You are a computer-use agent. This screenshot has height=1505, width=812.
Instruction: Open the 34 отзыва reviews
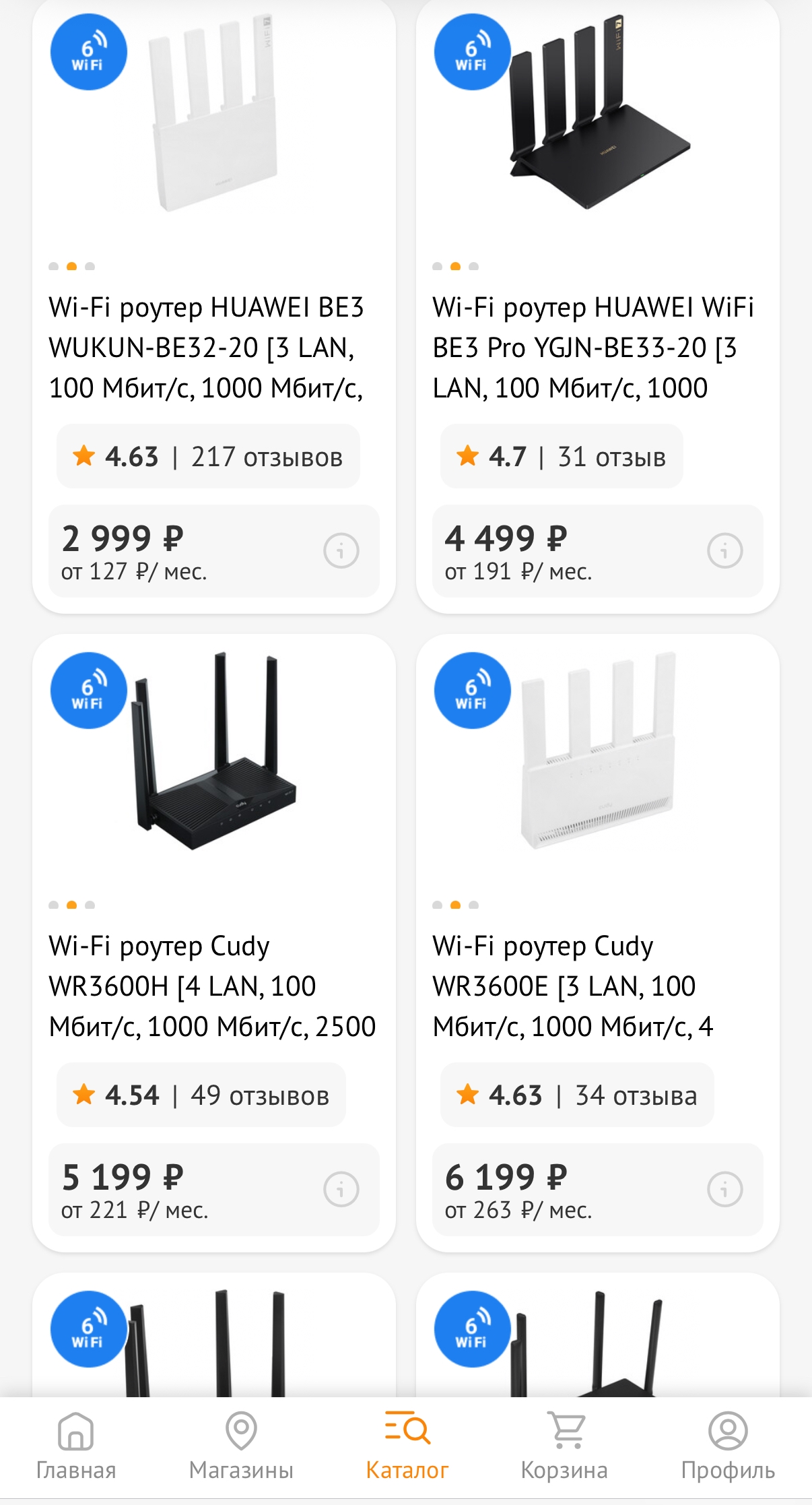point(577,1095)
